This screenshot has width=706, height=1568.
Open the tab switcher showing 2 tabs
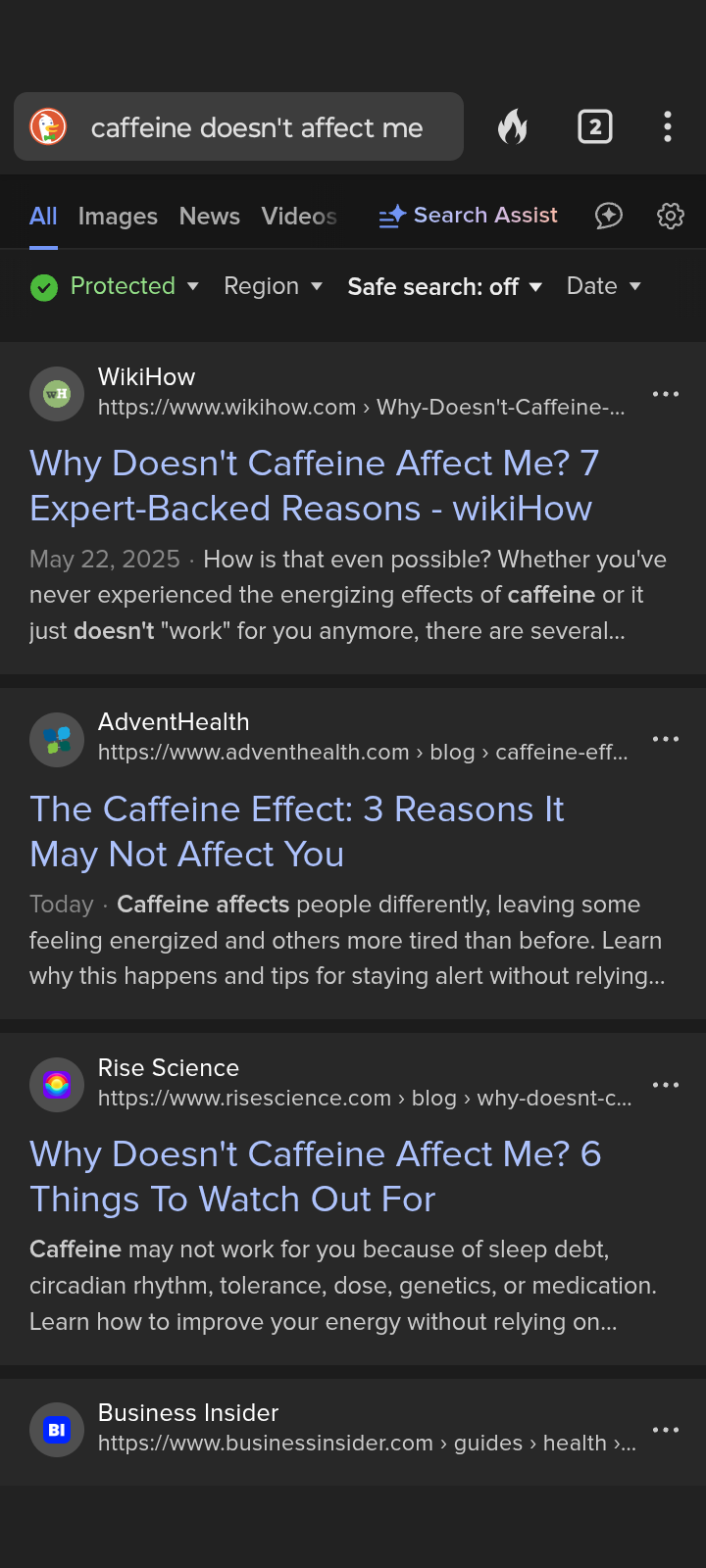click(x=595, y=126)
